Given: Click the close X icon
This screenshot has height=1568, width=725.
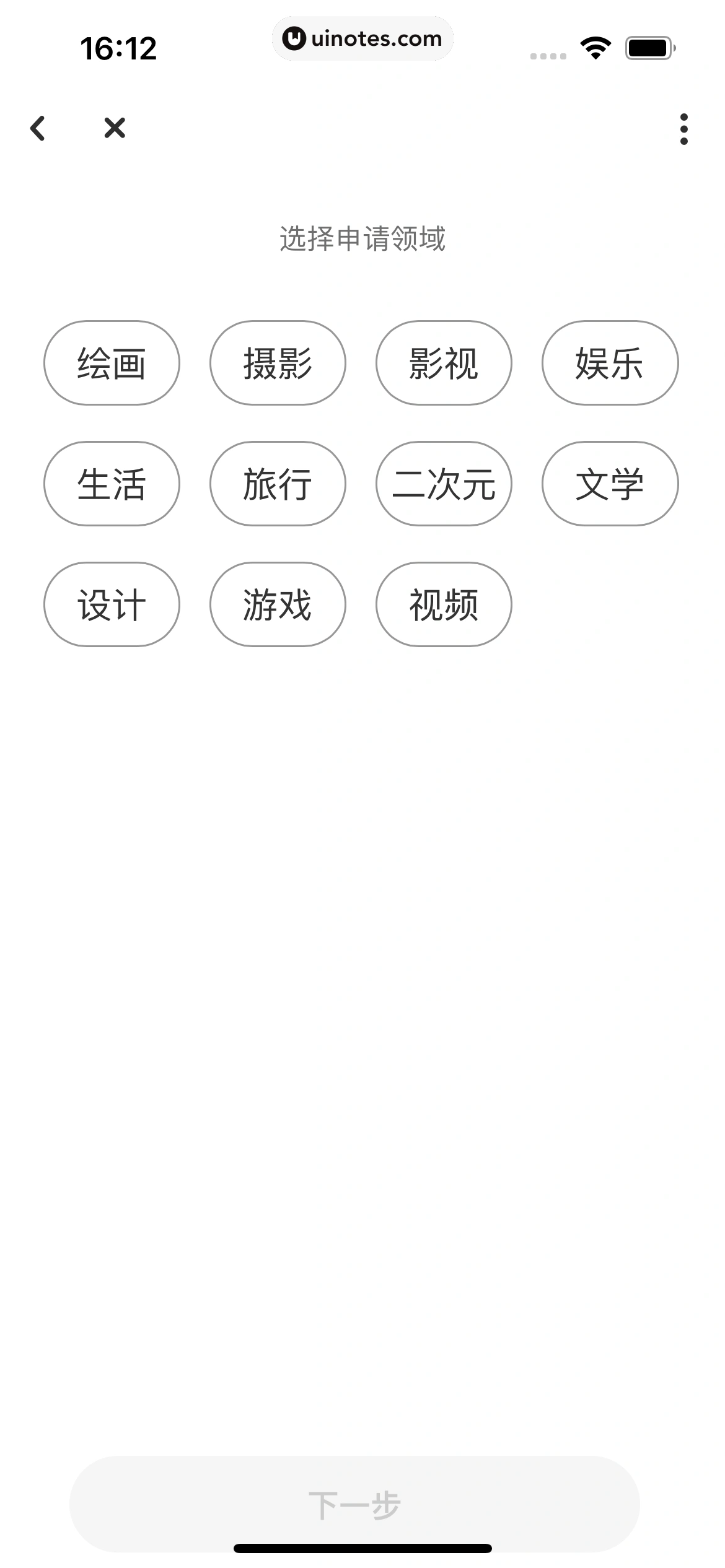Looking at the screenshot, I should click(x=113, y=129).
